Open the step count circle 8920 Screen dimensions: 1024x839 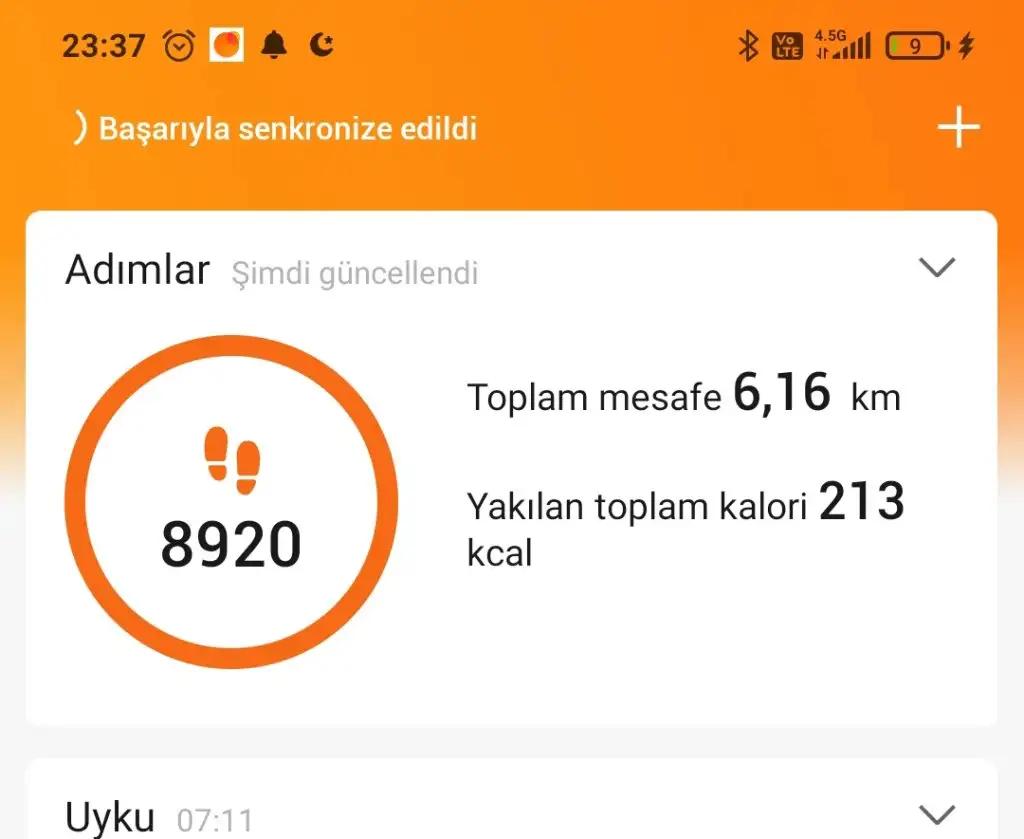tap(231, 502)
